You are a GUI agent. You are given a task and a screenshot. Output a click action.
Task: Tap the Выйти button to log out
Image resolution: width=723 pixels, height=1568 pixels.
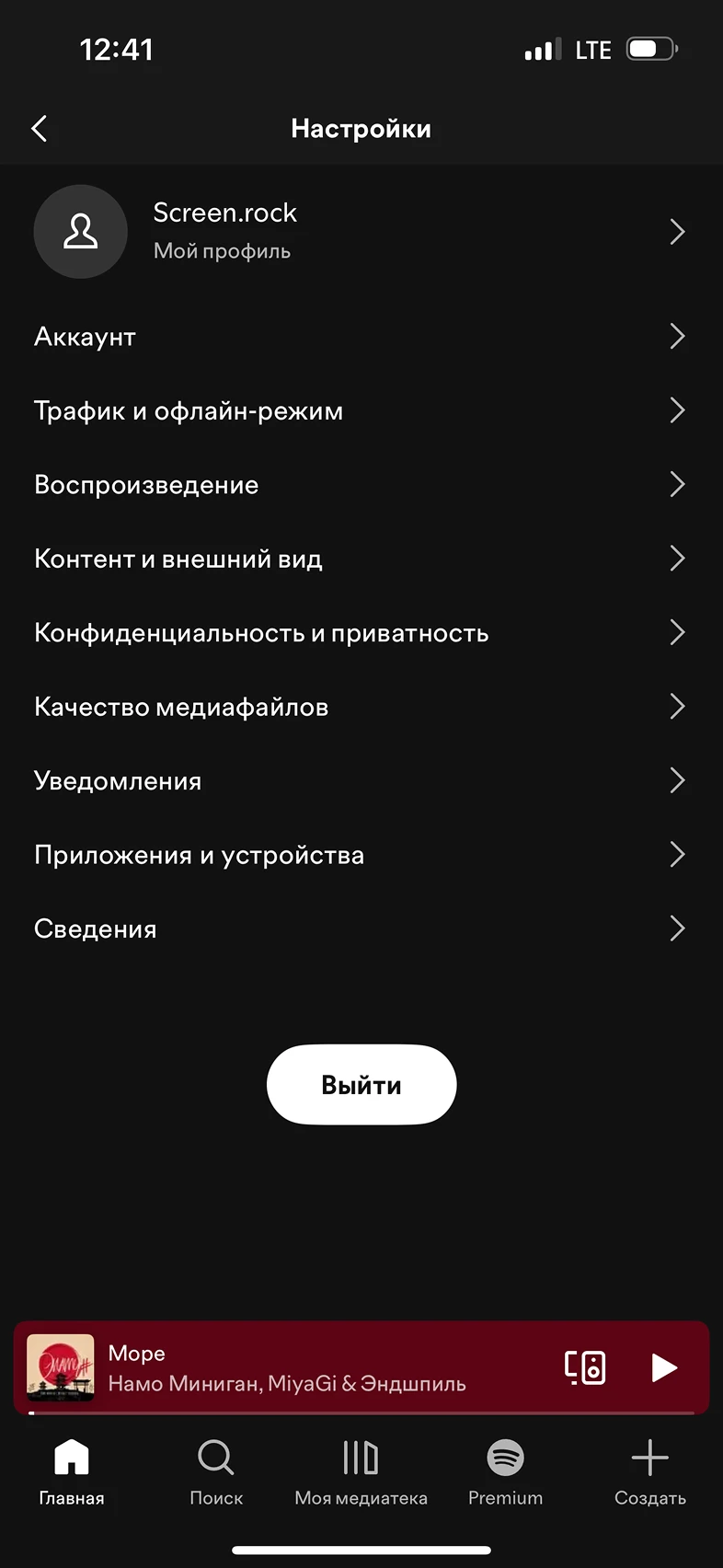361,1085
